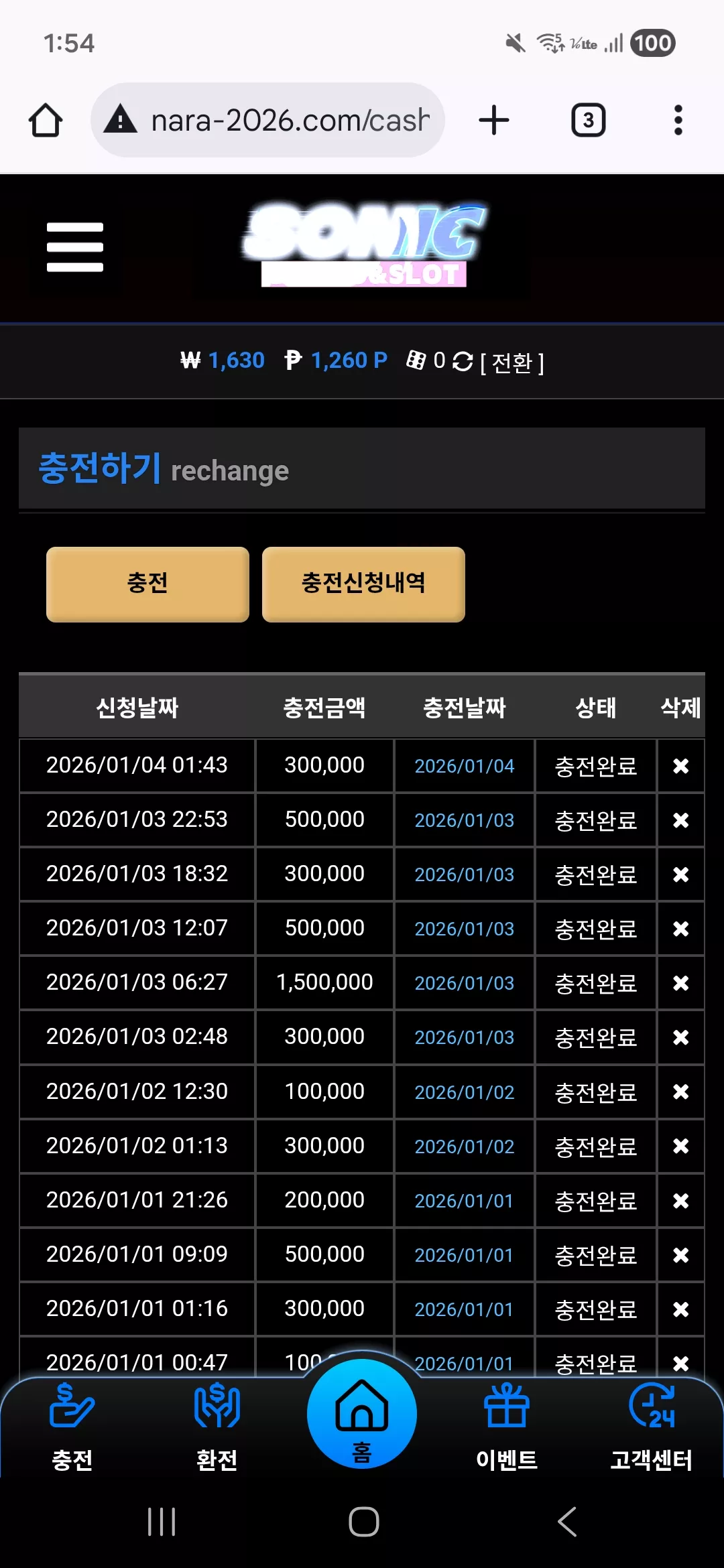Tap the system back button

(x=567, y=1522)
